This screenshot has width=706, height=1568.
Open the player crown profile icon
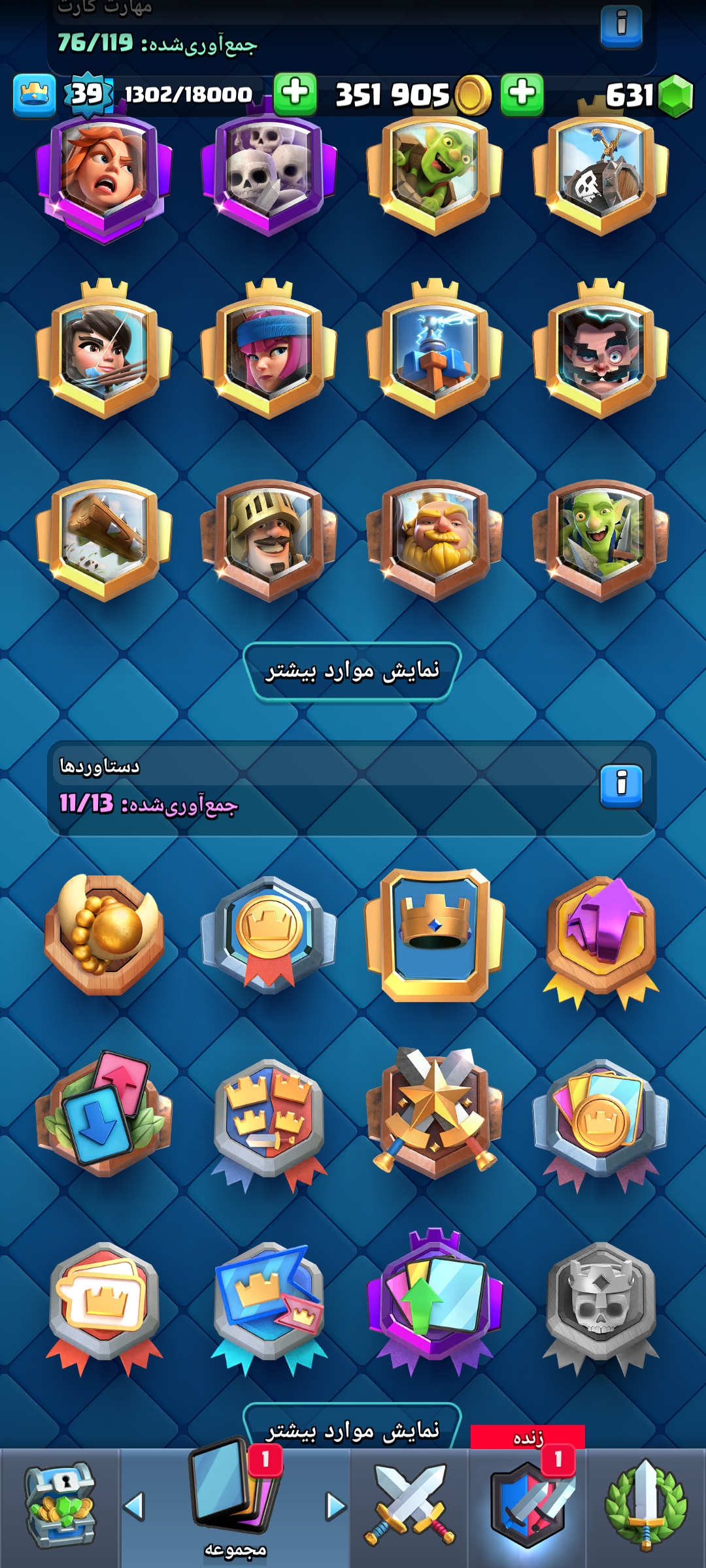coord(34,95)
